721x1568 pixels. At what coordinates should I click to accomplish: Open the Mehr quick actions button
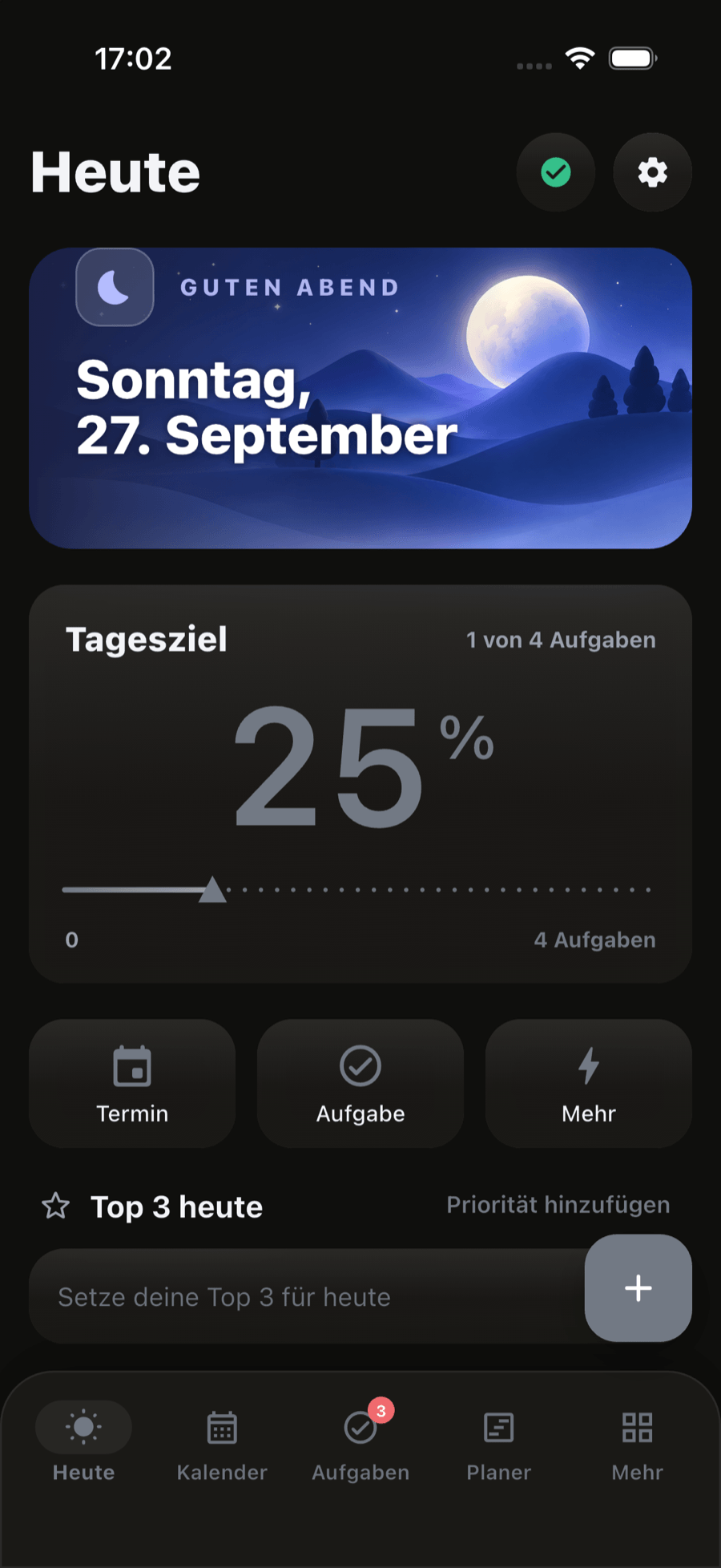point(589,1083)
